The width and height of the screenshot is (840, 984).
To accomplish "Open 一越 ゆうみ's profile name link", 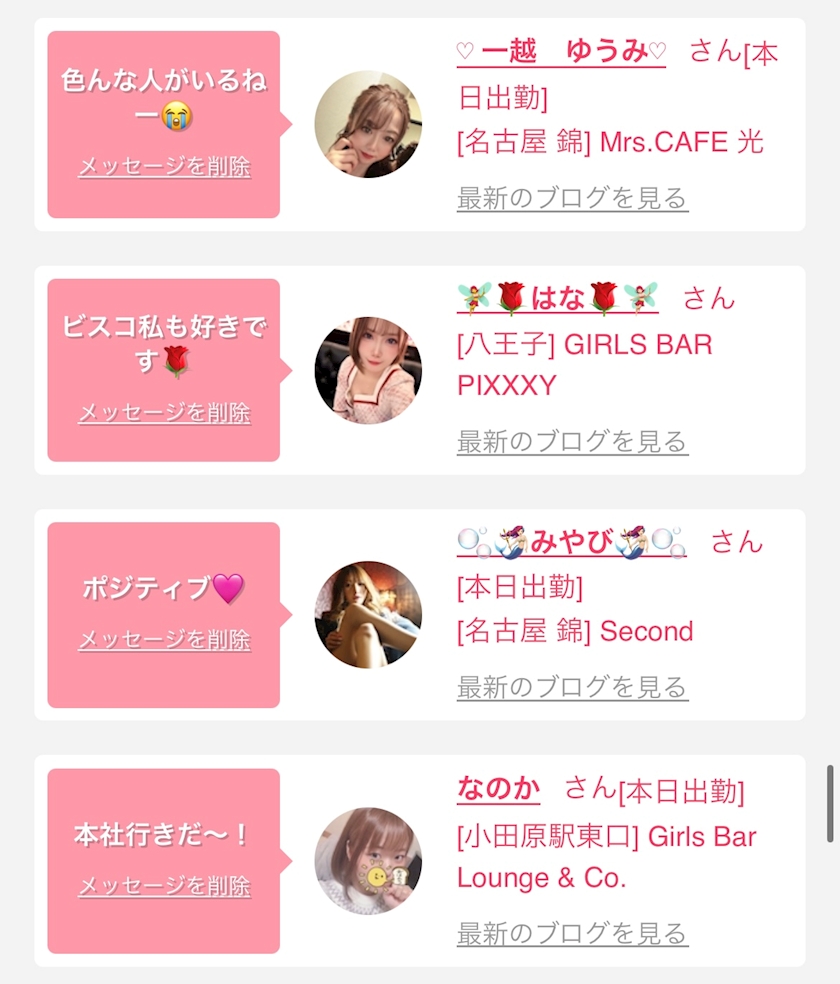I will pyautogui.click(x=561, y=51).
